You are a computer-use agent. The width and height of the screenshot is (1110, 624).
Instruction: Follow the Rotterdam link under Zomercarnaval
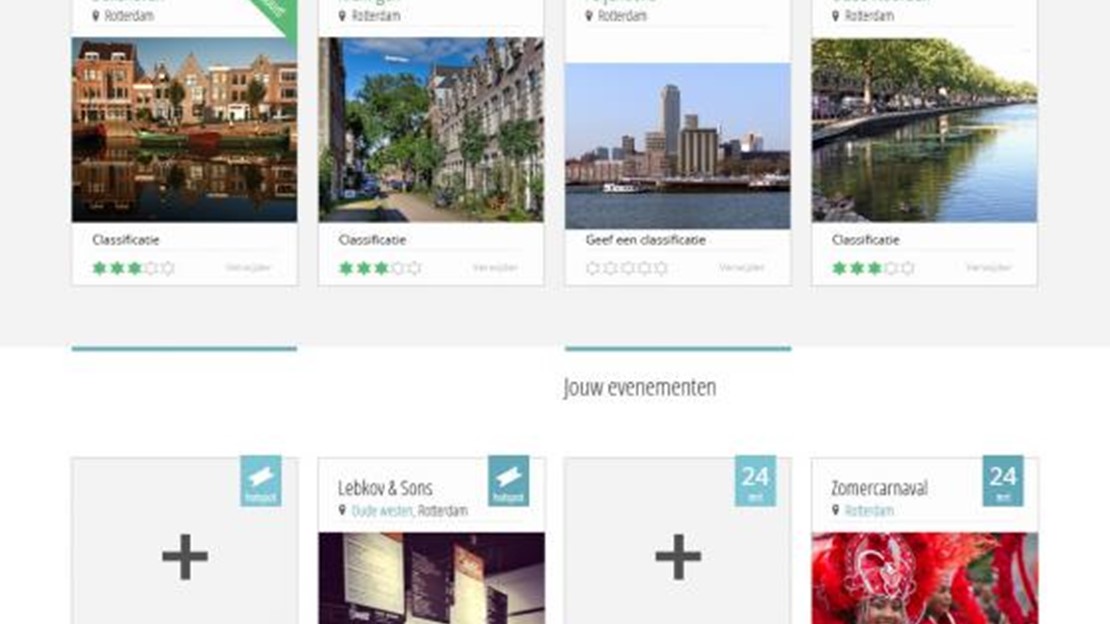point(869,511)
